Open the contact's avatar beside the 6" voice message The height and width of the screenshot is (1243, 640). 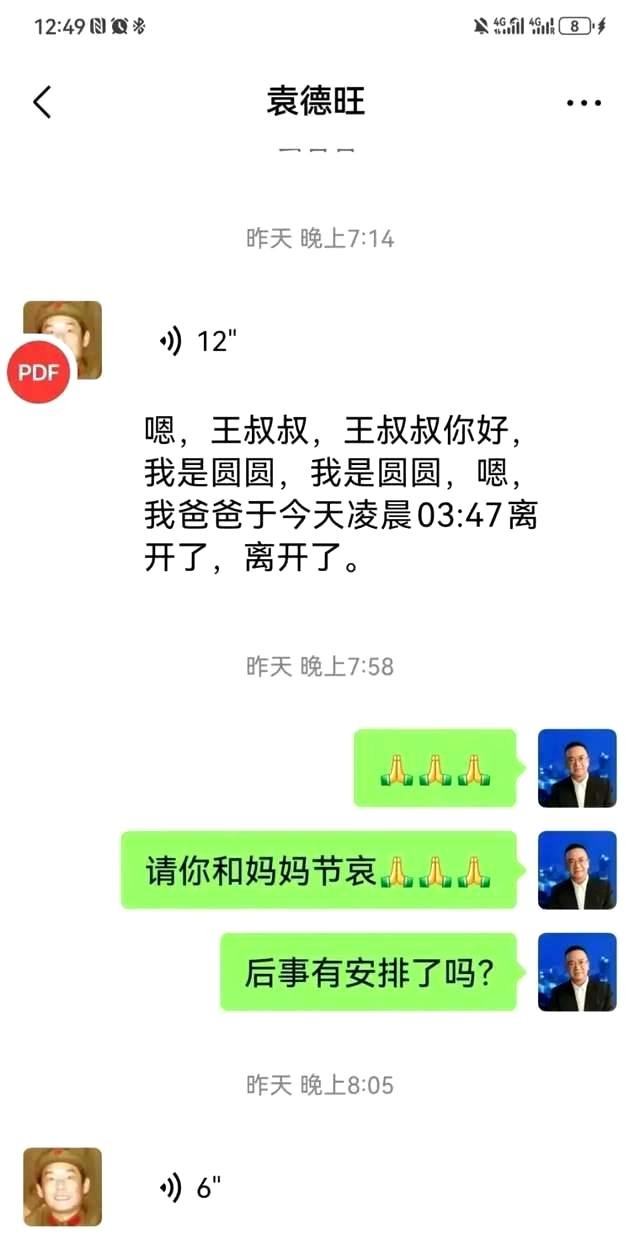coord(62,1187)
